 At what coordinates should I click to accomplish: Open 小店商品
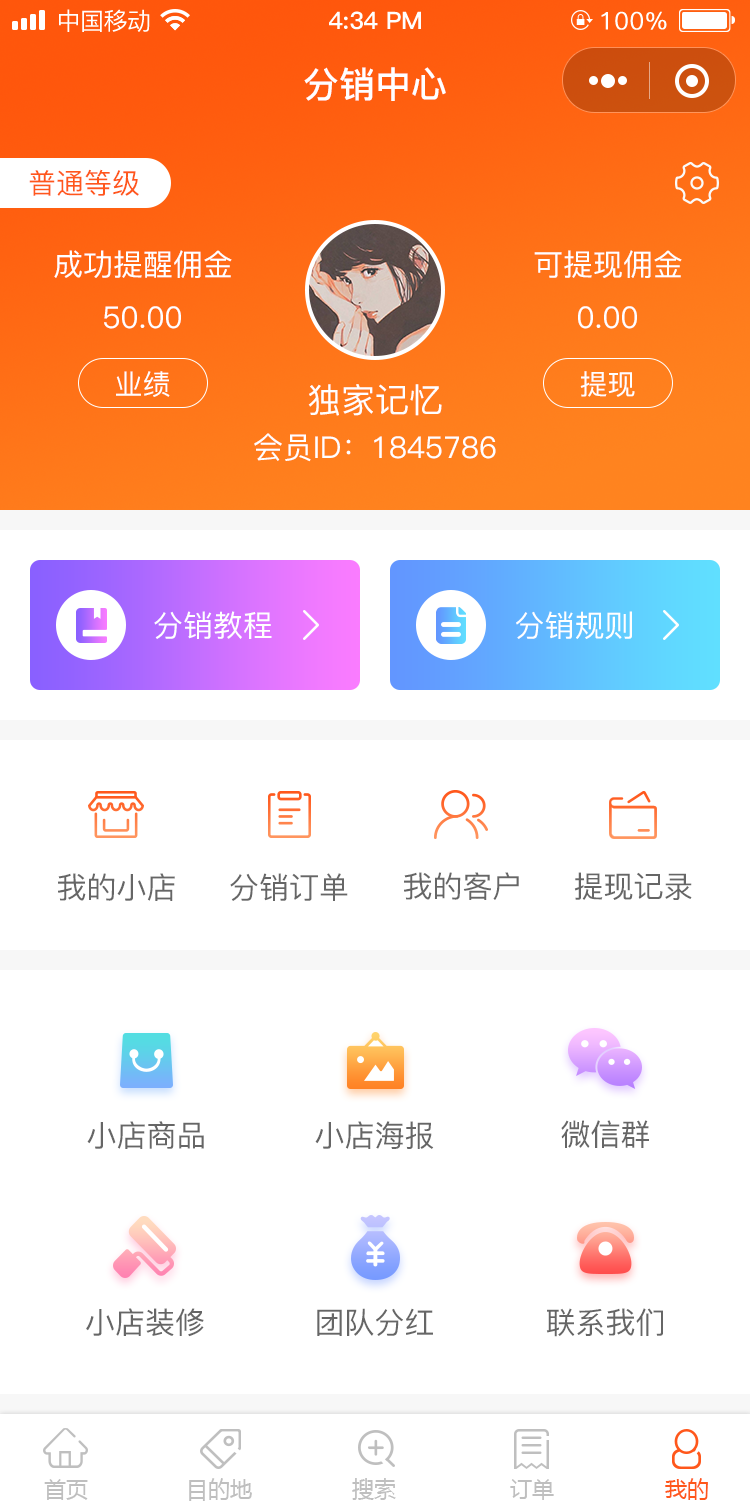point(146,1090)
